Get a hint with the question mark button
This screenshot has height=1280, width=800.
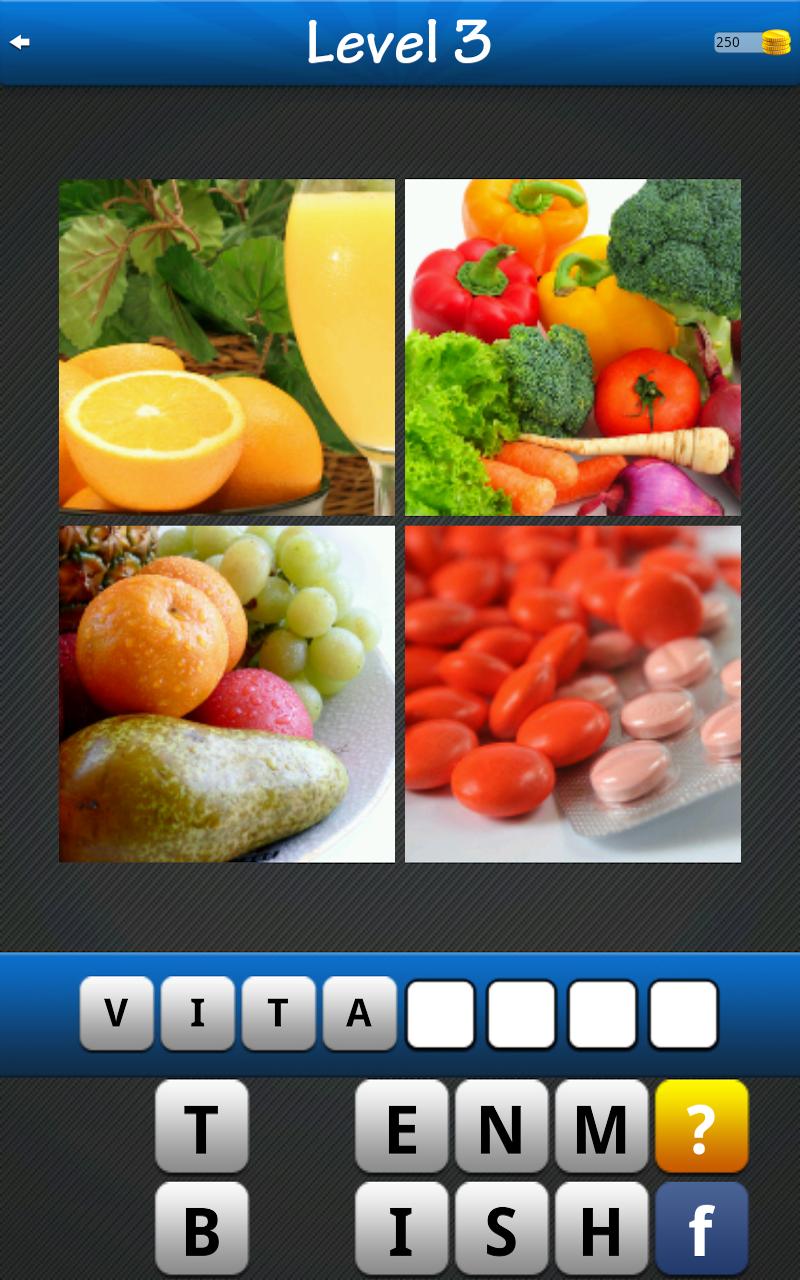(701, 1126)
